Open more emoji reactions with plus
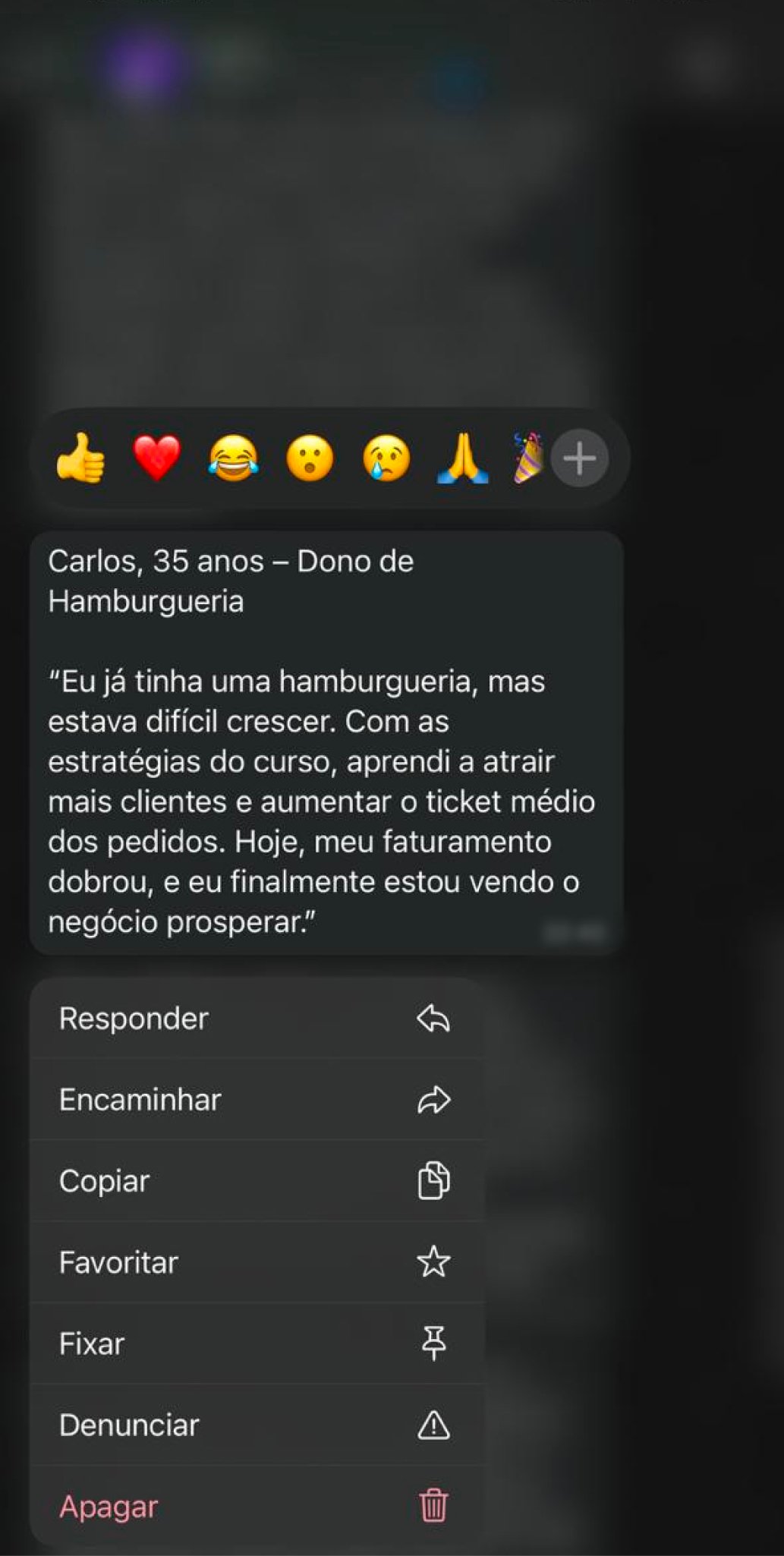Viewport: 784px width, 1556px height. pyautogui.click(x=580, y=458)
